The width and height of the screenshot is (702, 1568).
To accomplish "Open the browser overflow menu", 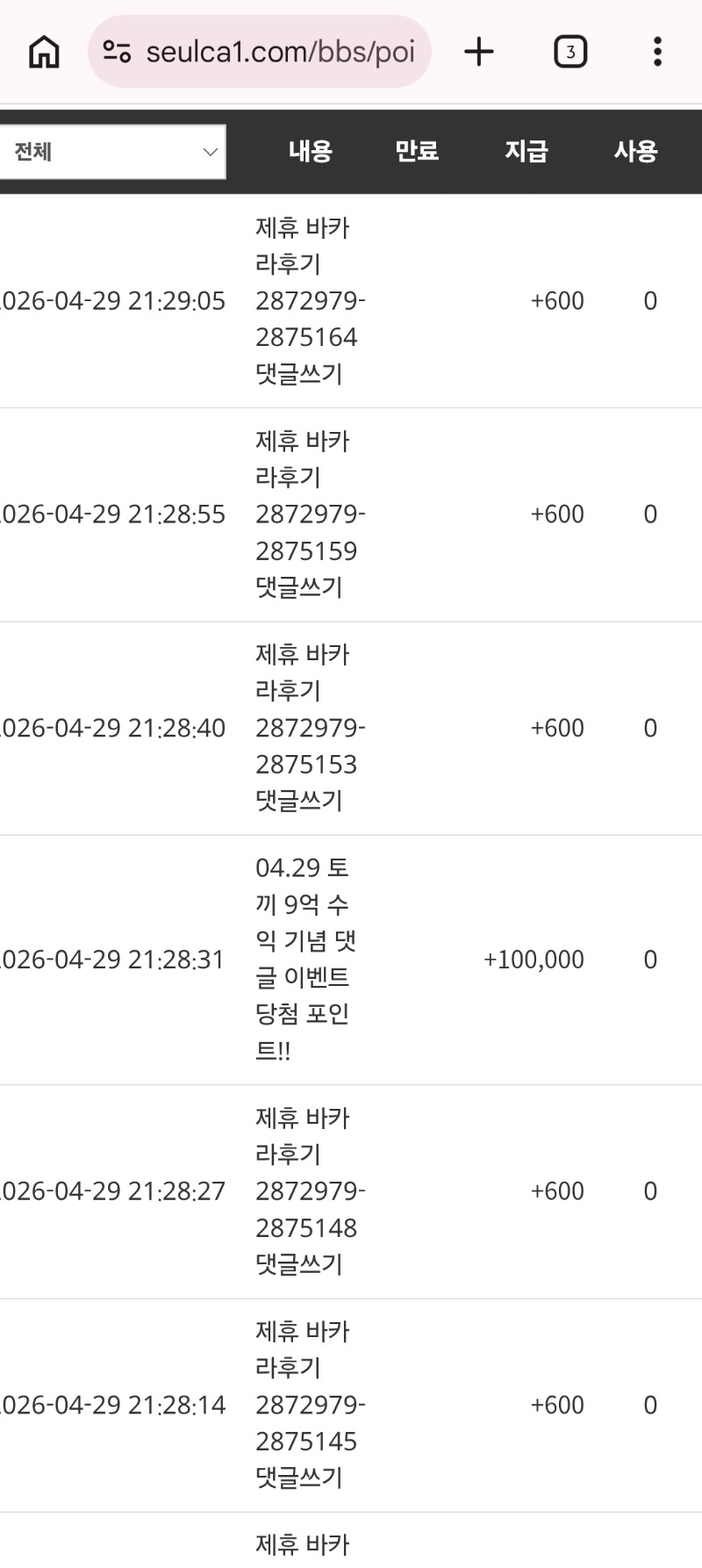I will point(657,52).
